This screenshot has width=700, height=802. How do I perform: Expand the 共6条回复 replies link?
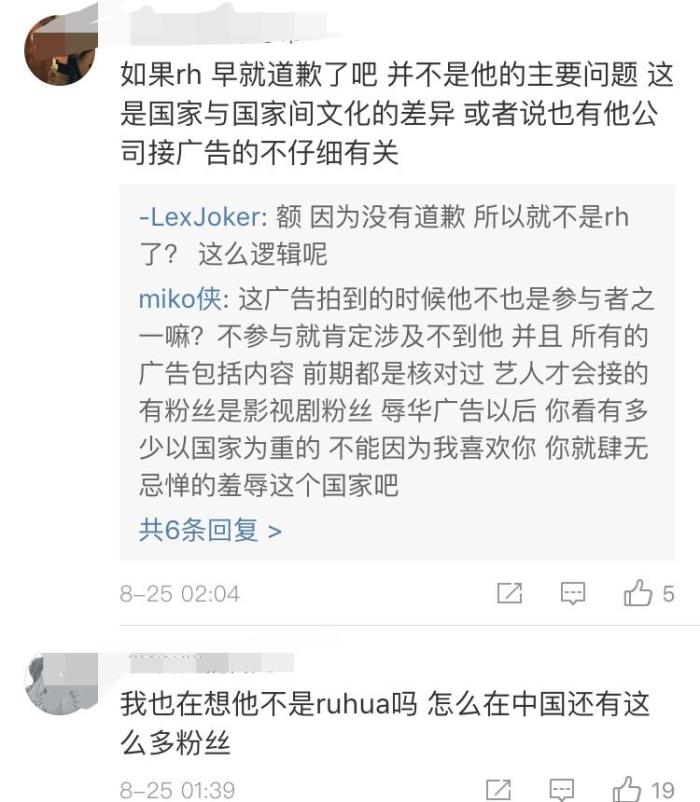click(x=209, y=530)
